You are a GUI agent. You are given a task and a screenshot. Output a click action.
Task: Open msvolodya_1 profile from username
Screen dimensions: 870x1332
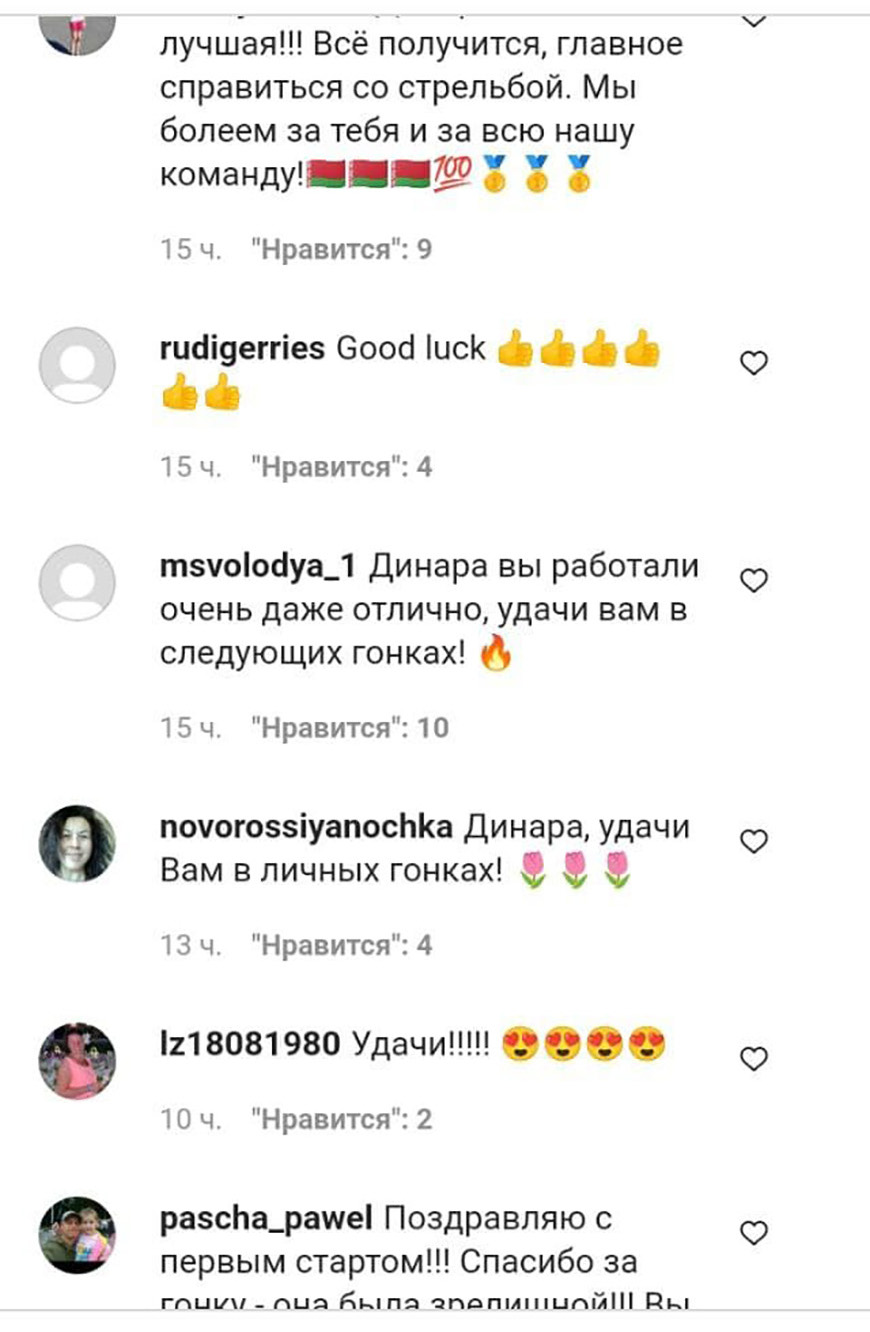pyautogui.click(x=258, y=565)
